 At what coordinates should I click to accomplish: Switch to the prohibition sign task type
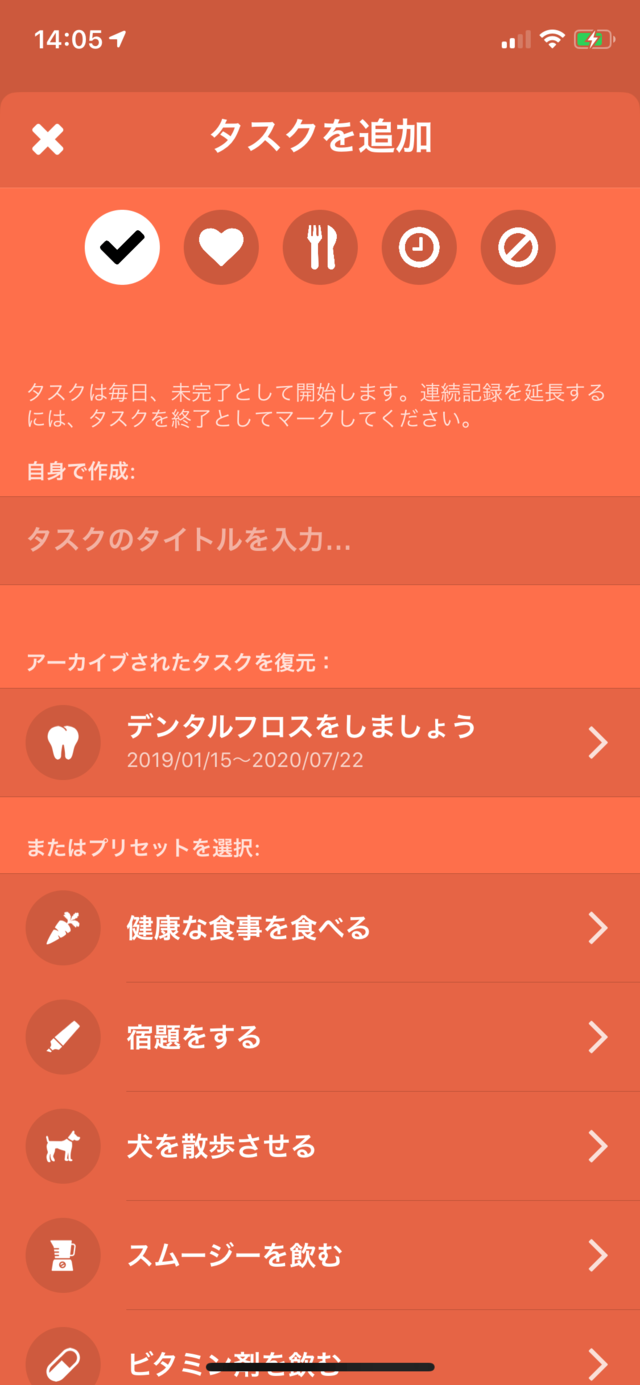tap(518, 247)
